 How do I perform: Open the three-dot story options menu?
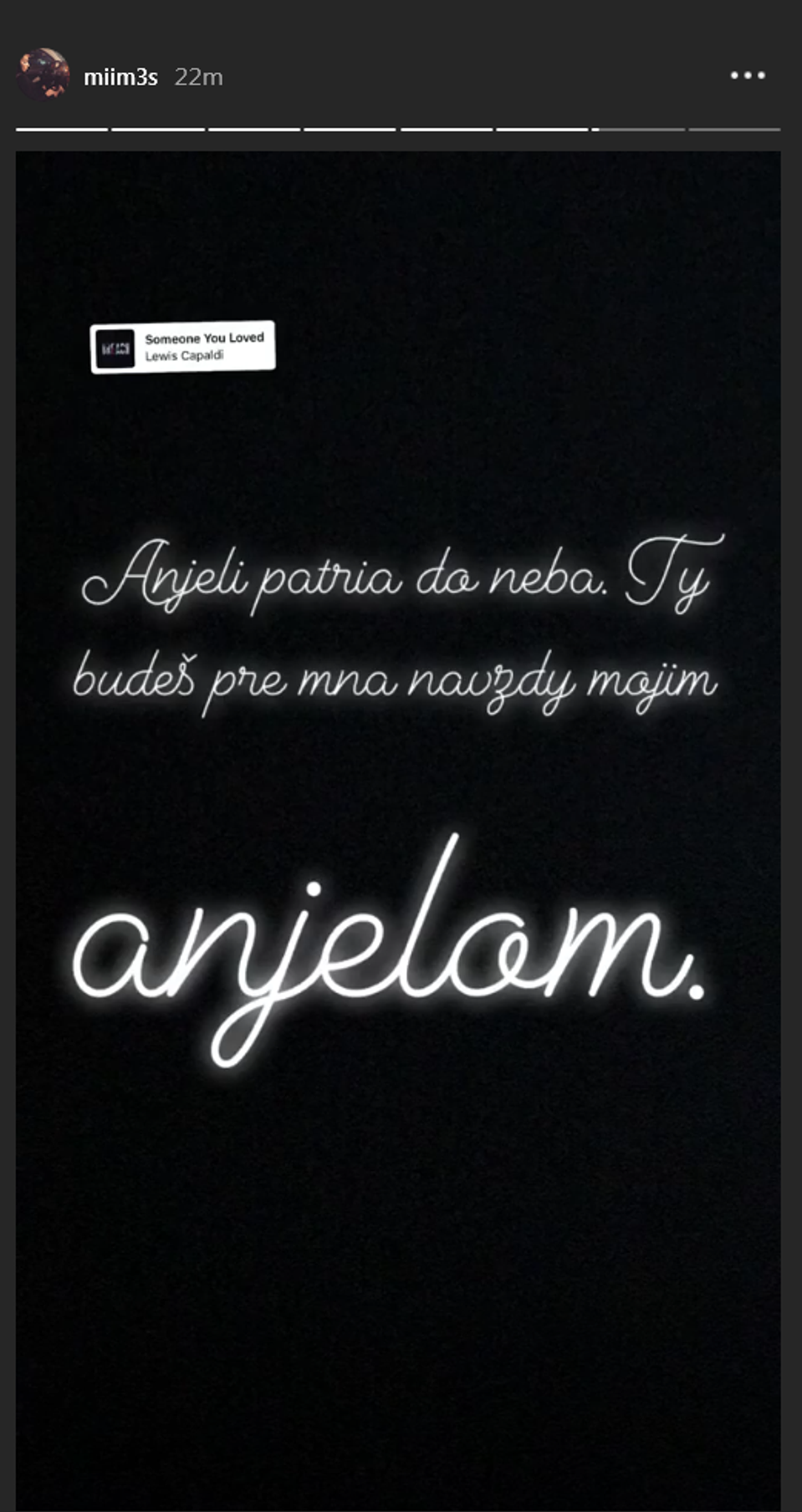pyautogui.click(x=747, y=75)
